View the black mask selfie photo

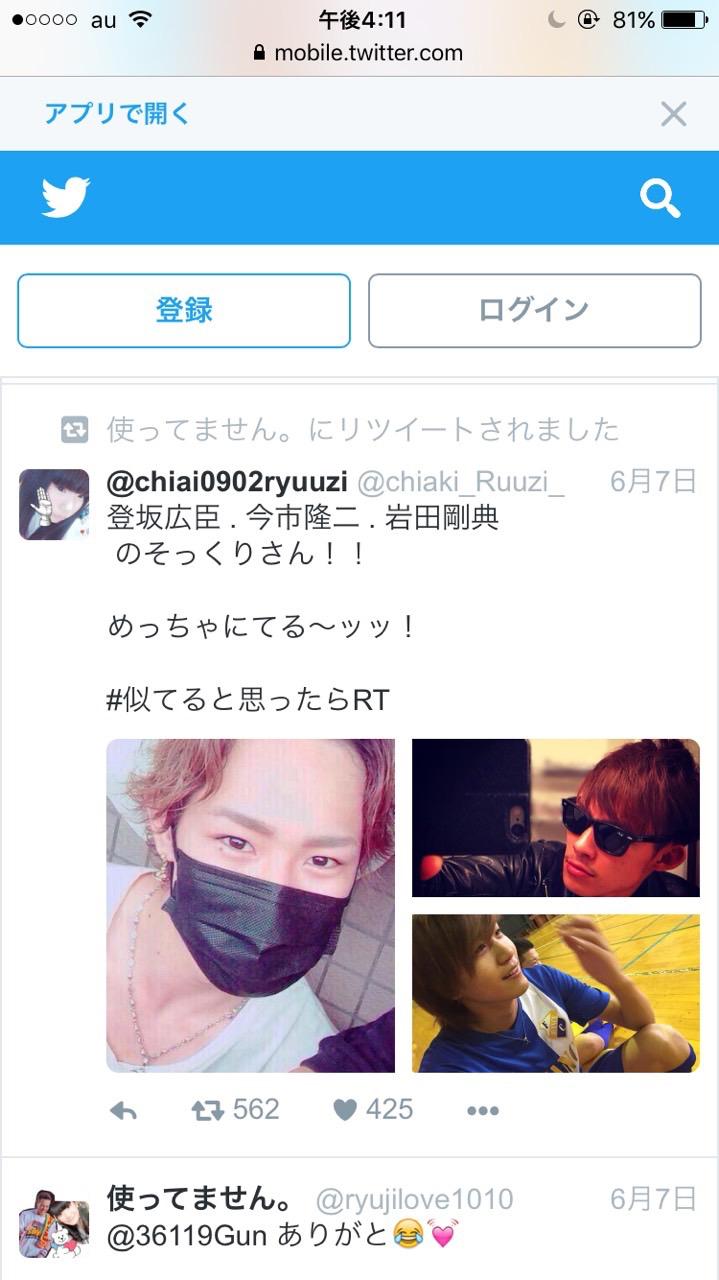(x=250, y=905)
